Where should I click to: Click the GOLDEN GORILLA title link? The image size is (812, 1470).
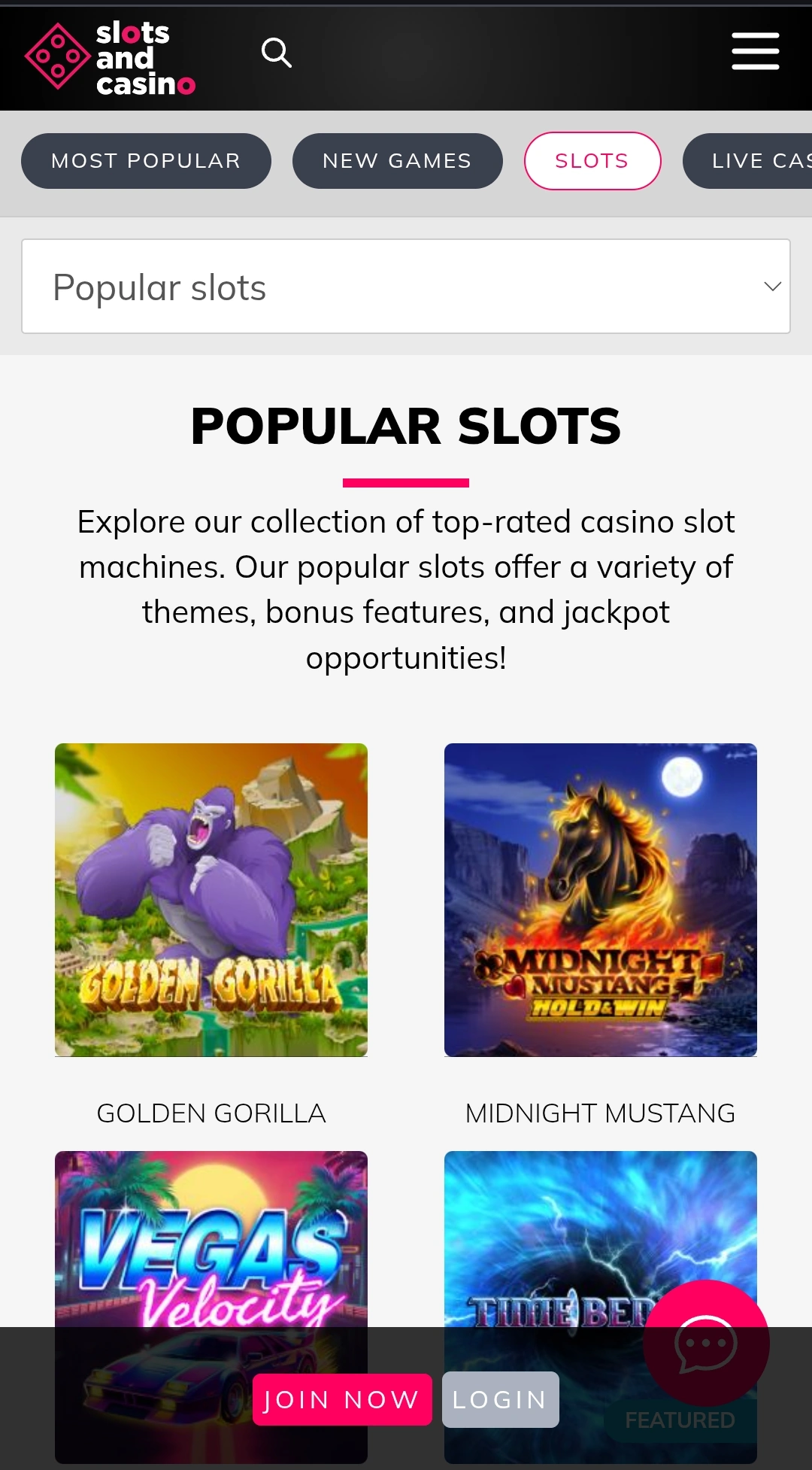pos(211,1113)
